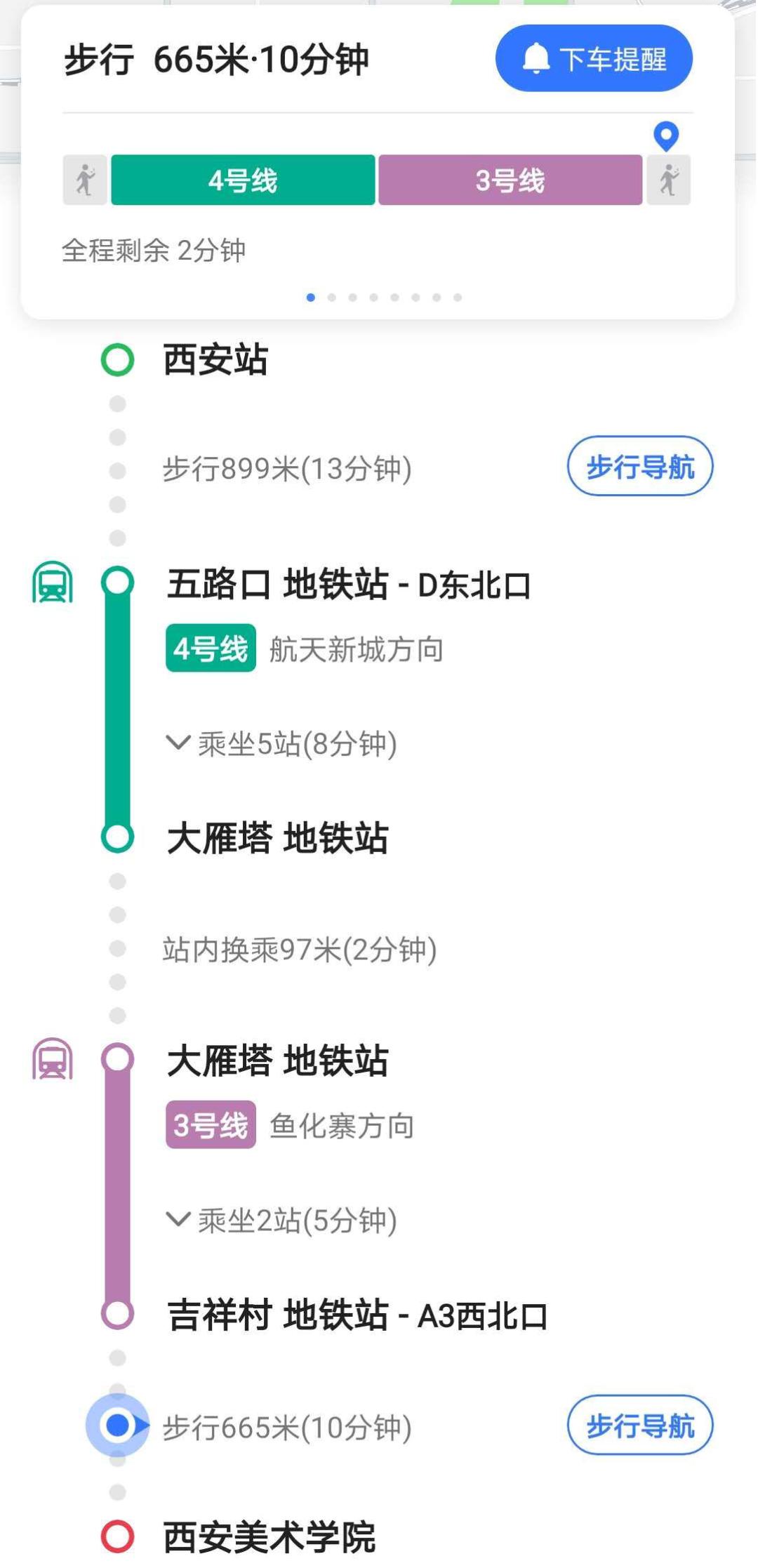Start 步行导航 for the 665米 walk
The image size is (758, 1568).
[639, 1426]
